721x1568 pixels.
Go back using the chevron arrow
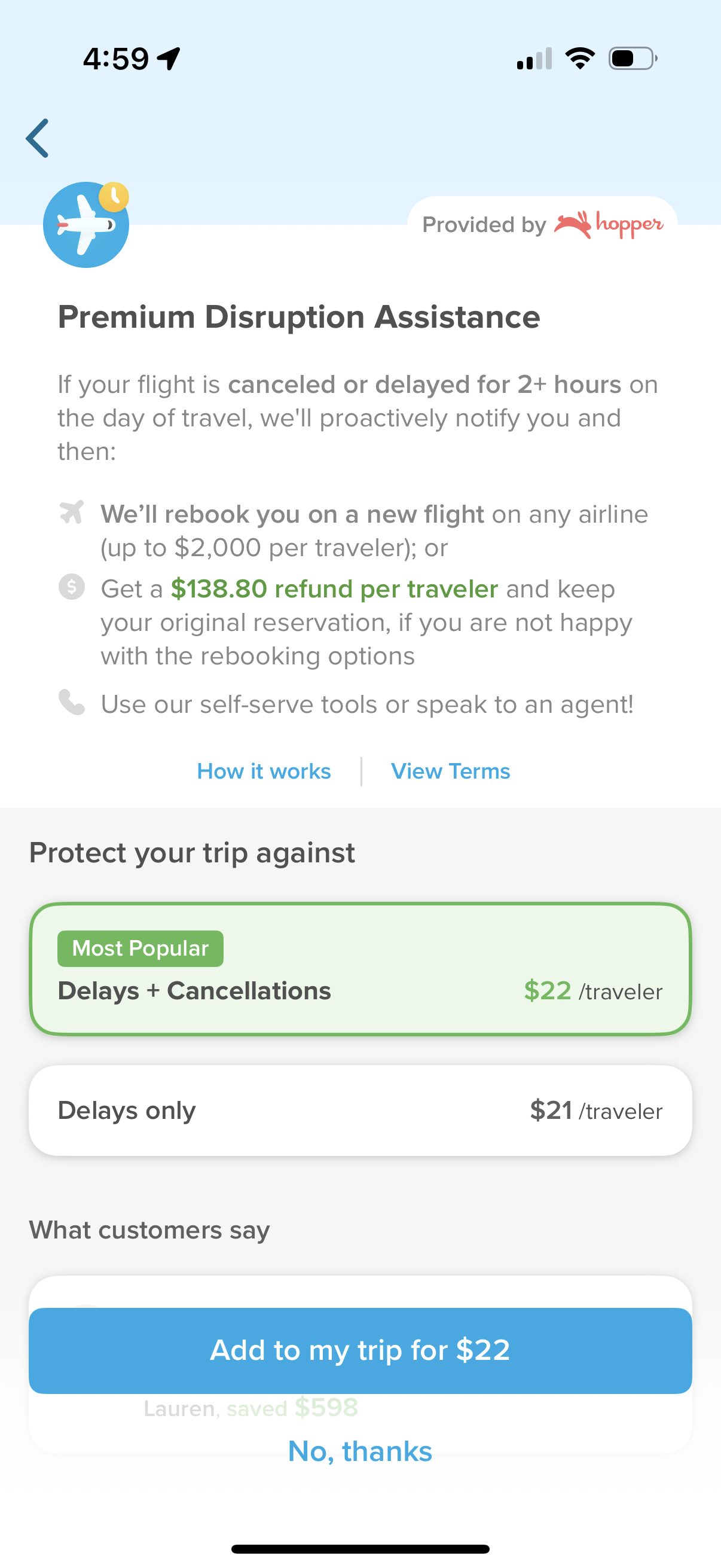point(36,139)
